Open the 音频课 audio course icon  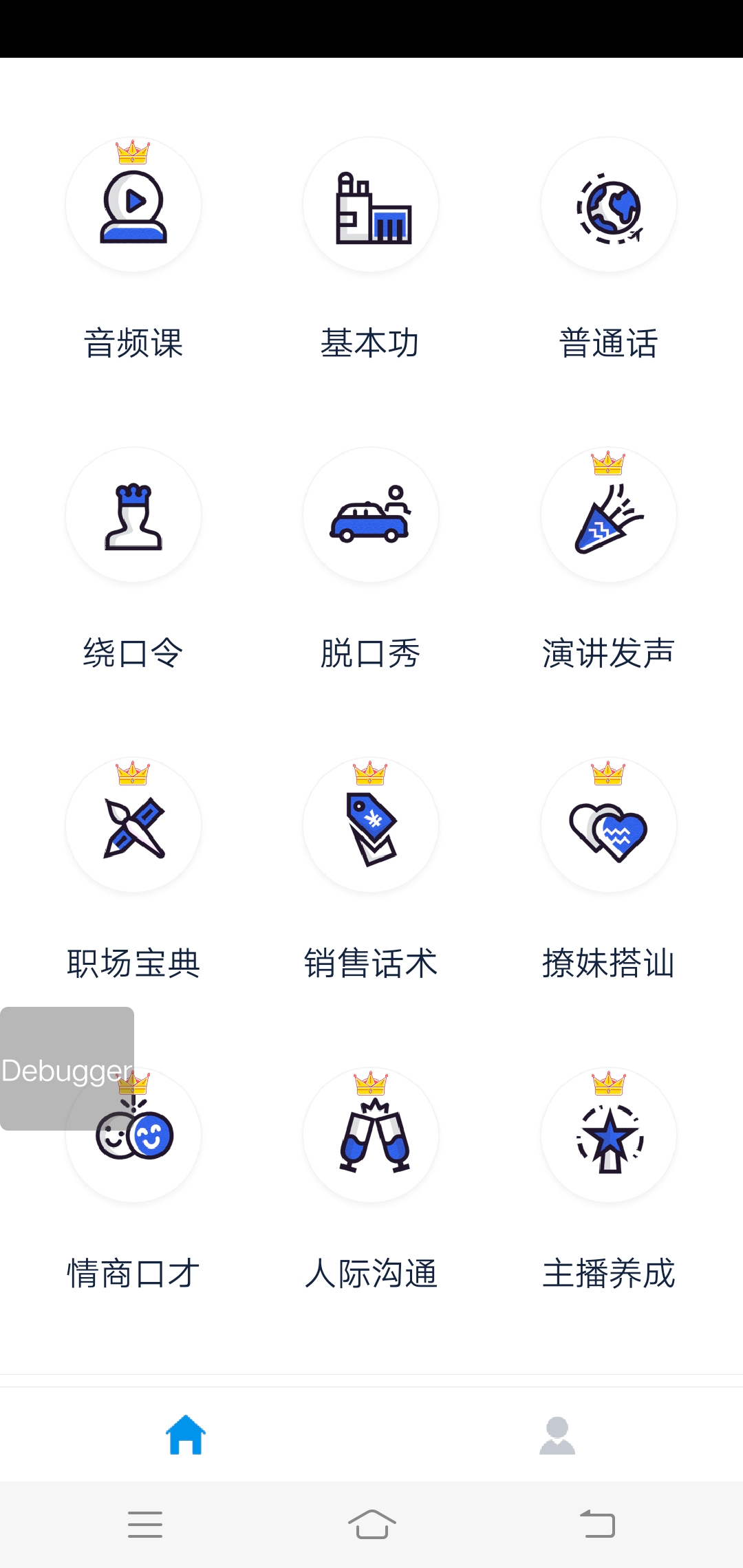pos(133,204)
